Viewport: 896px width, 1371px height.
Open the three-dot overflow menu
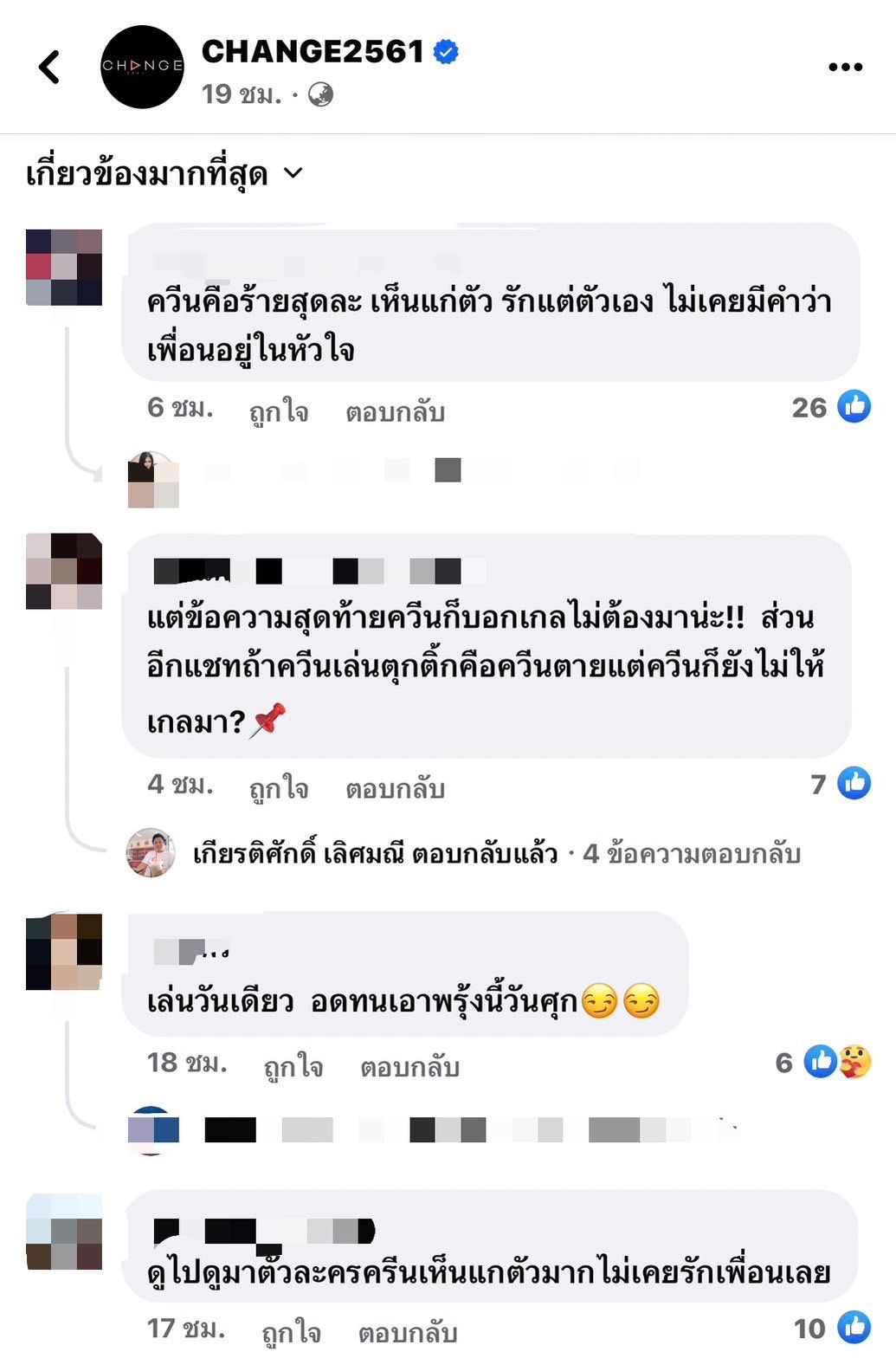pos(845,68)
